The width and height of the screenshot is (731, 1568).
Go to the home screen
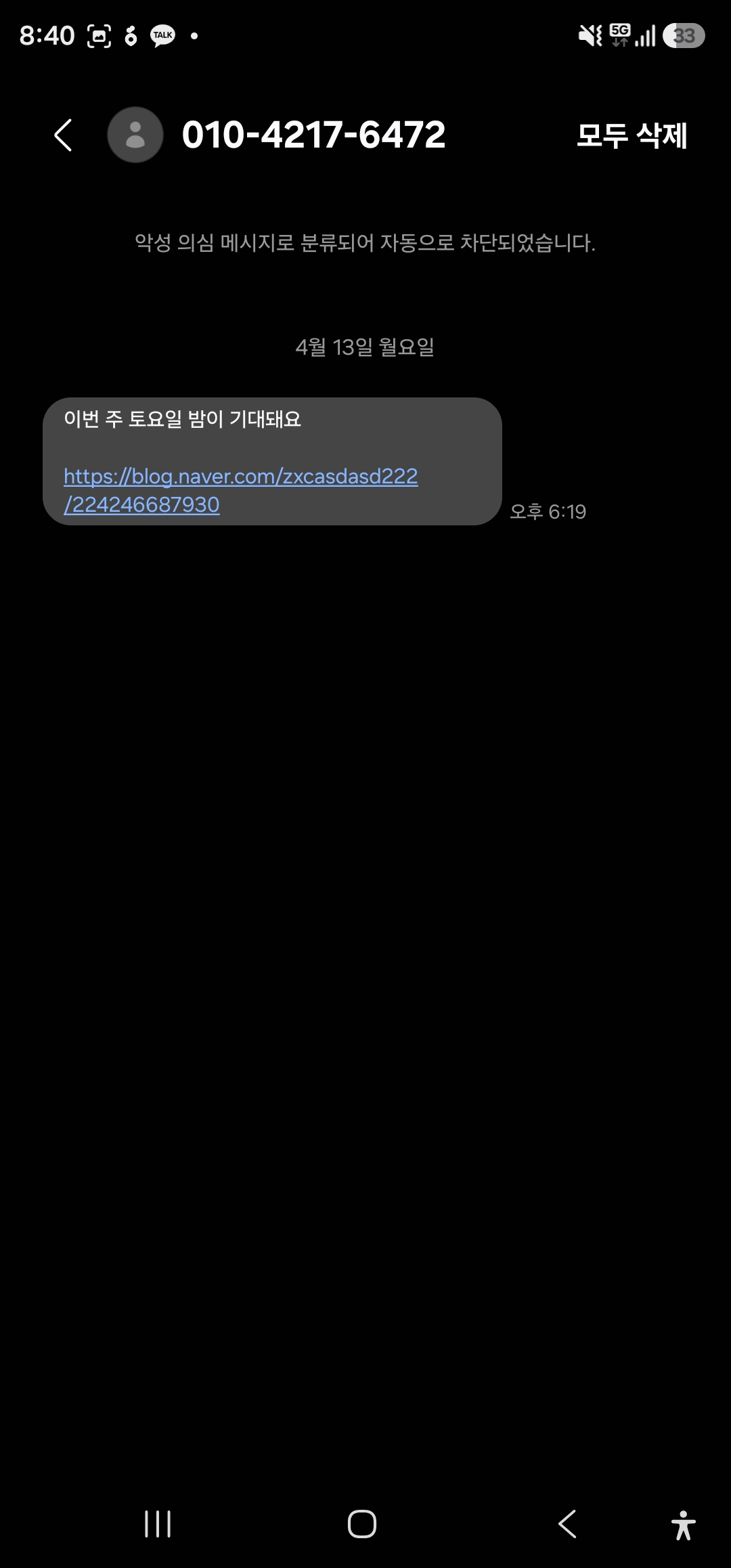point(362,1524)
